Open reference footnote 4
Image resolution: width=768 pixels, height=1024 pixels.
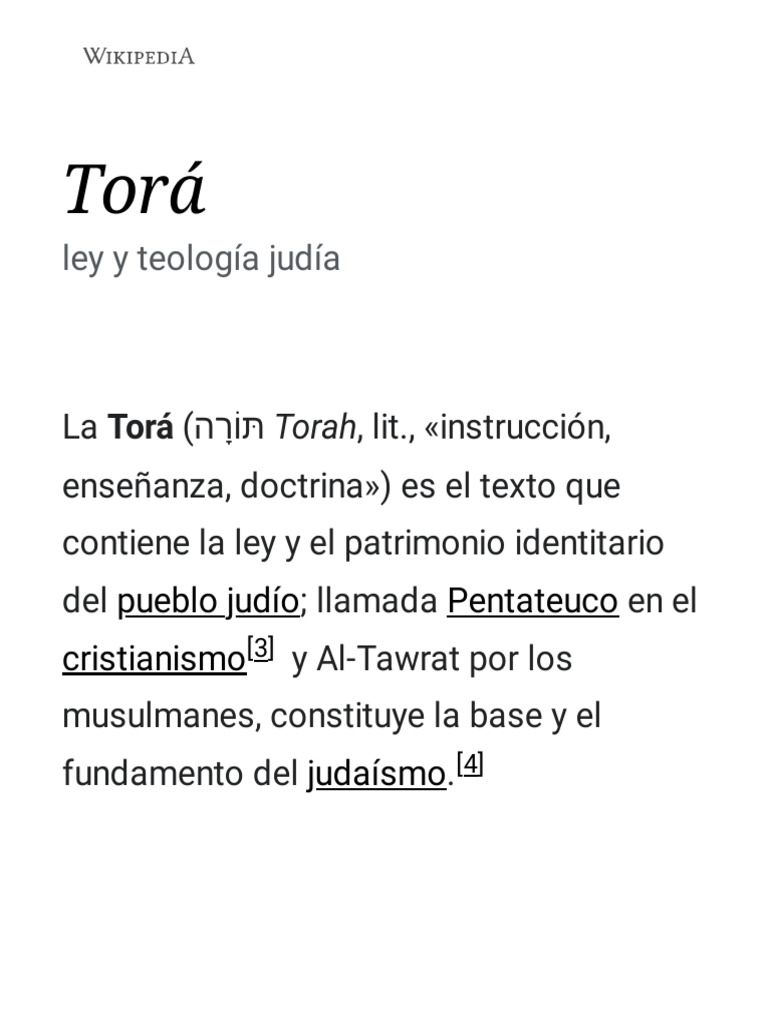point(470,764)
